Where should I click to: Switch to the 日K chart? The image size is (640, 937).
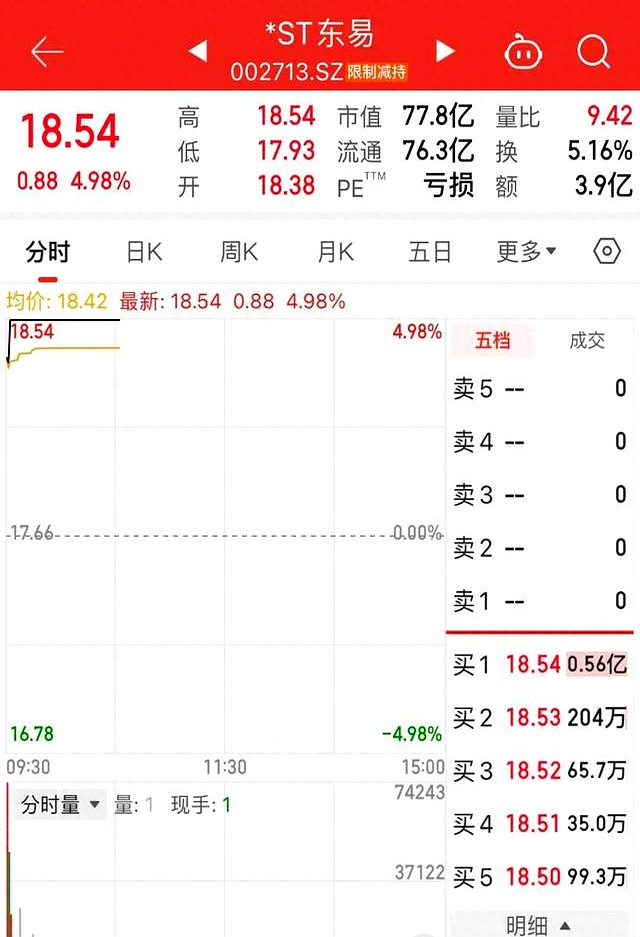pos(144,252)
